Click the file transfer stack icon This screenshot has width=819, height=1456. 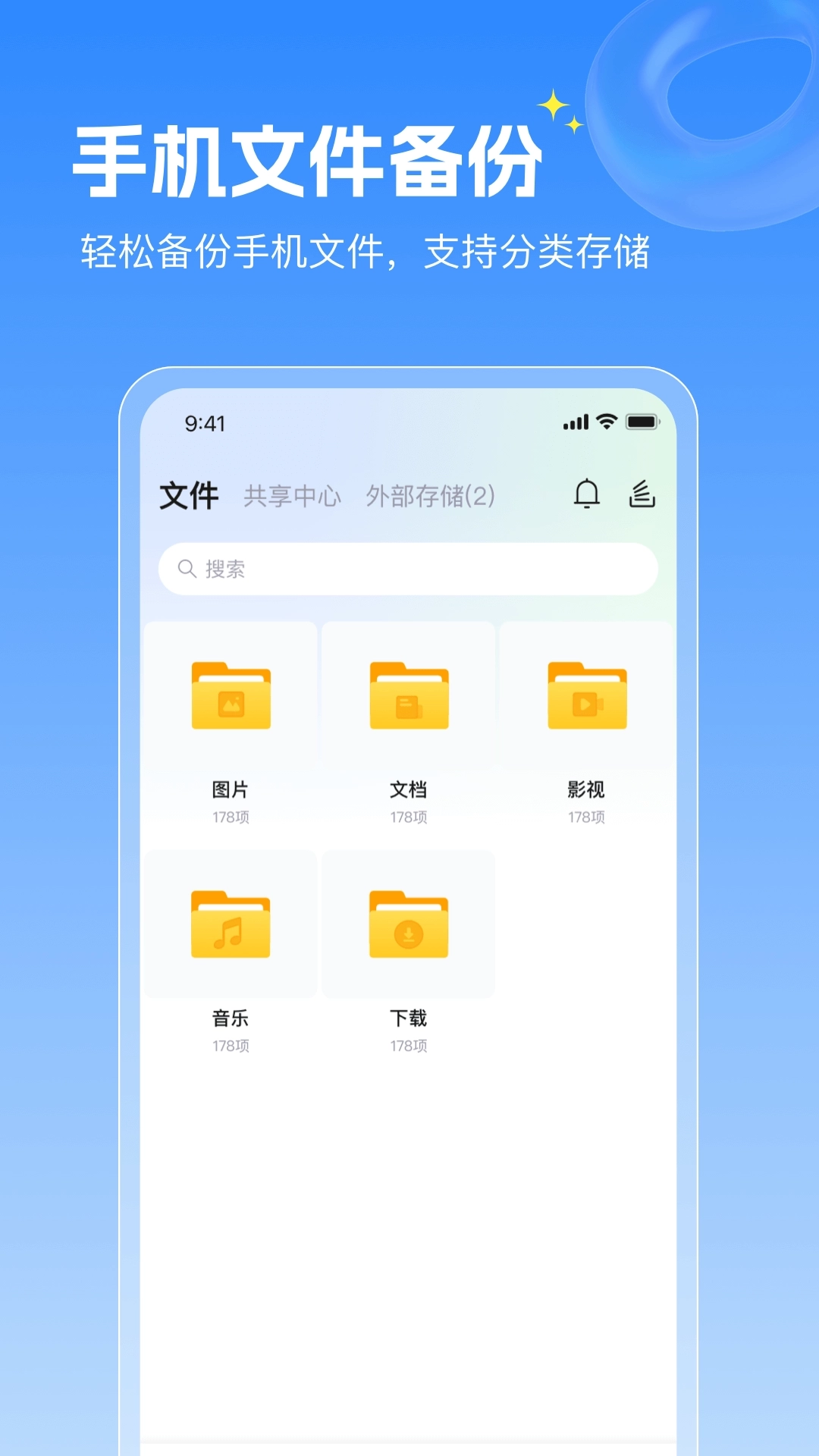tap(643, 494)
